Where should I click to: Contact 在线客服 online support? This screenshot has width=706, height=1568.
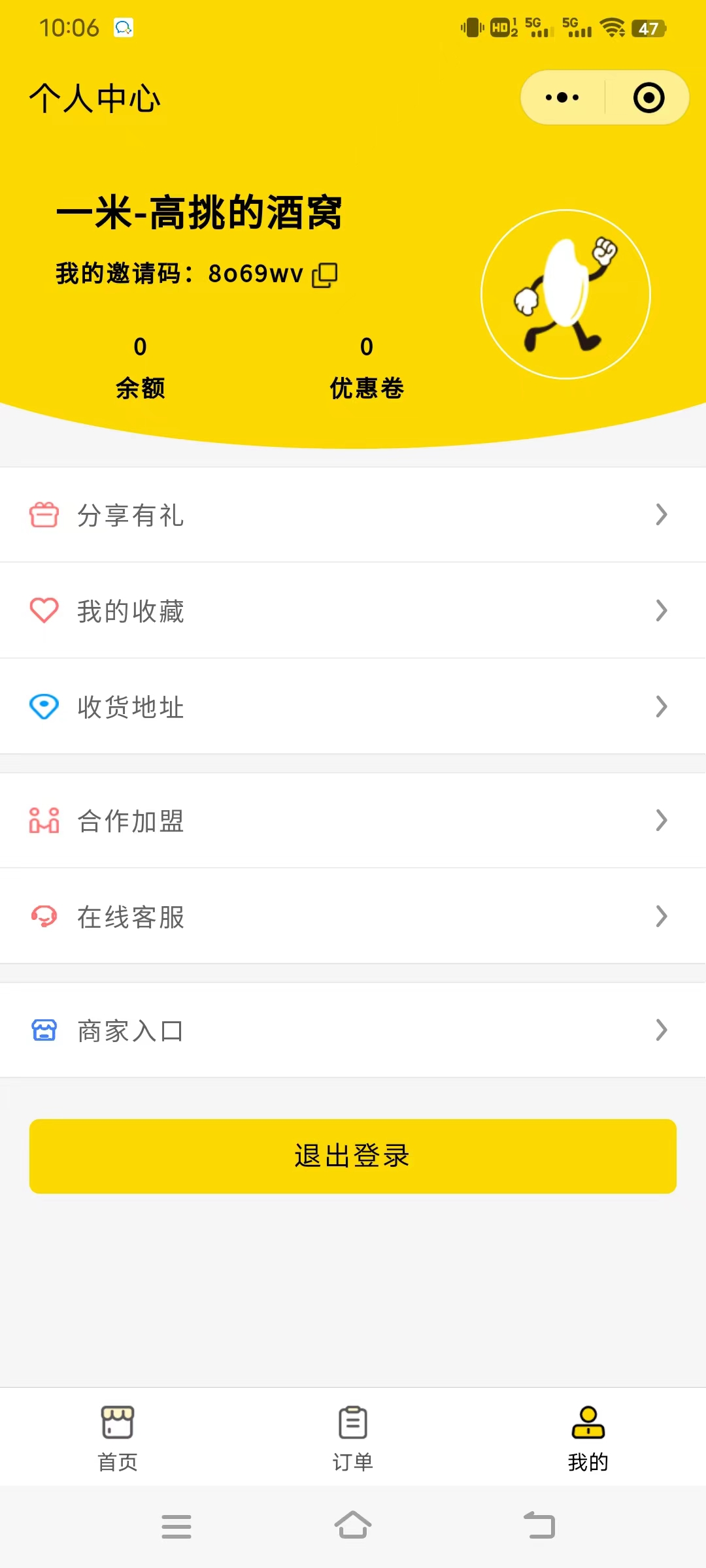pyautogui.click(x=353, y=917)
